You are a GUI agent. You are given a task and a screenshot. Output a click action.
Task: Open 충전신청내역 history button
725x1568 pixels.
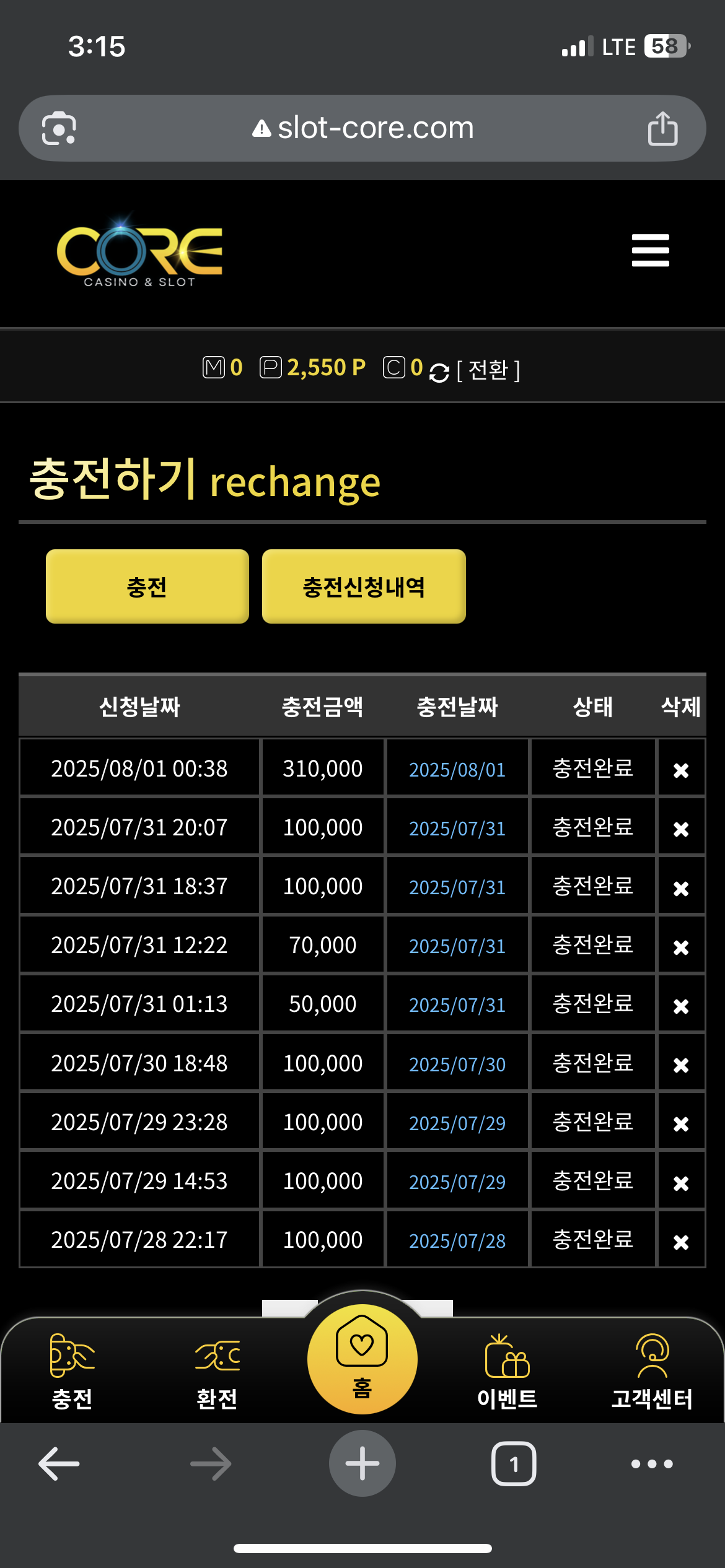(364, 586)
